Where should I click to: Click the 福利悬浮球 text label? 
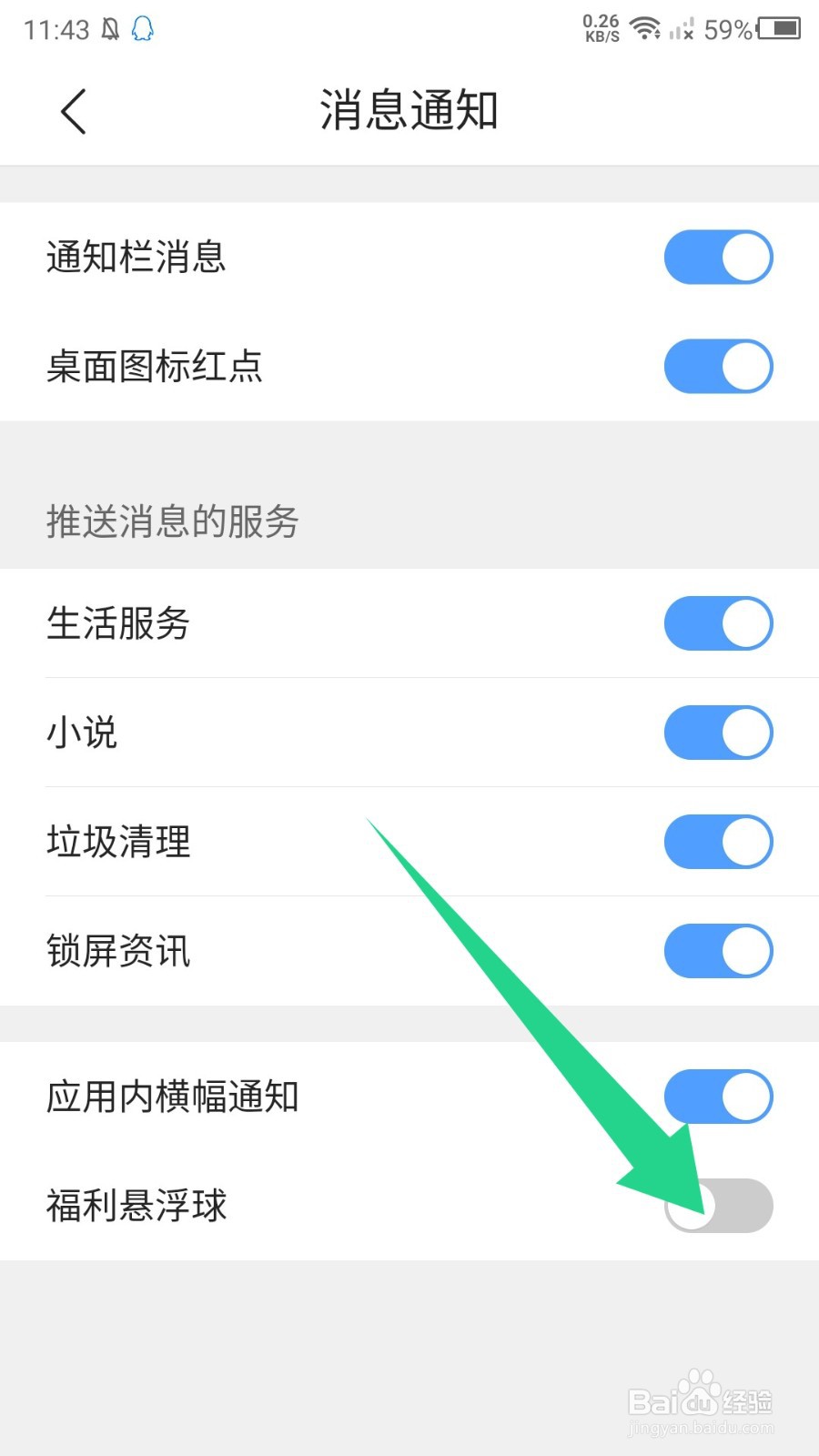pyautogui.click(x=135, y=1206)
